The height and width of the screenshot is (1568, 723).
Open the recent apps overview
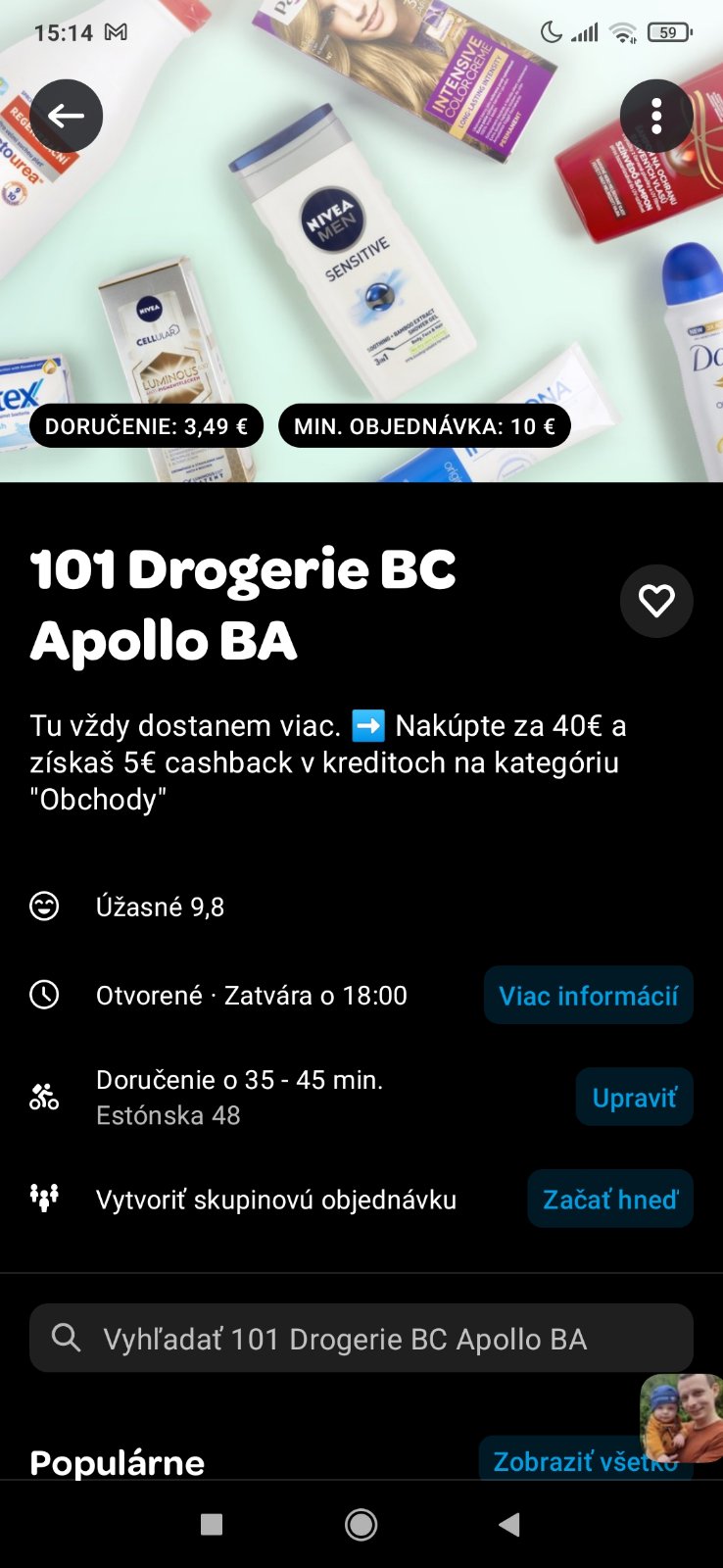pos(212,1525)
